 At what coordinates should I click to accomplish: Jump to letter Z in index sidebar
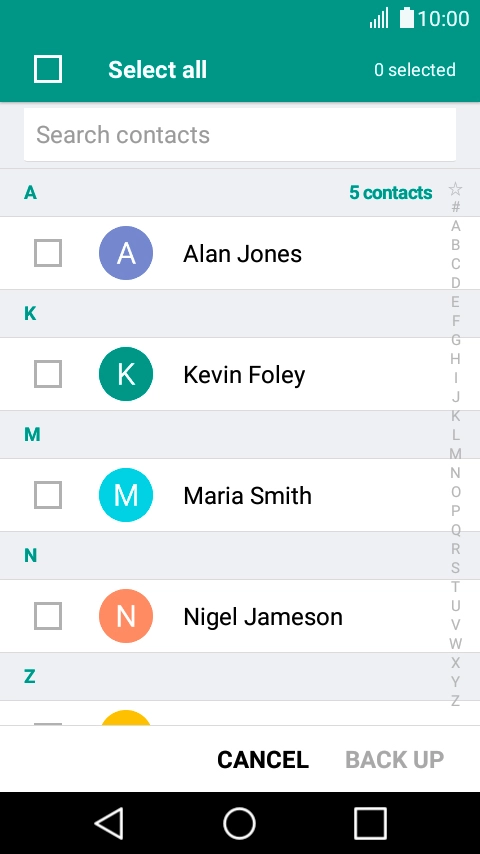[x=455, y=700]
